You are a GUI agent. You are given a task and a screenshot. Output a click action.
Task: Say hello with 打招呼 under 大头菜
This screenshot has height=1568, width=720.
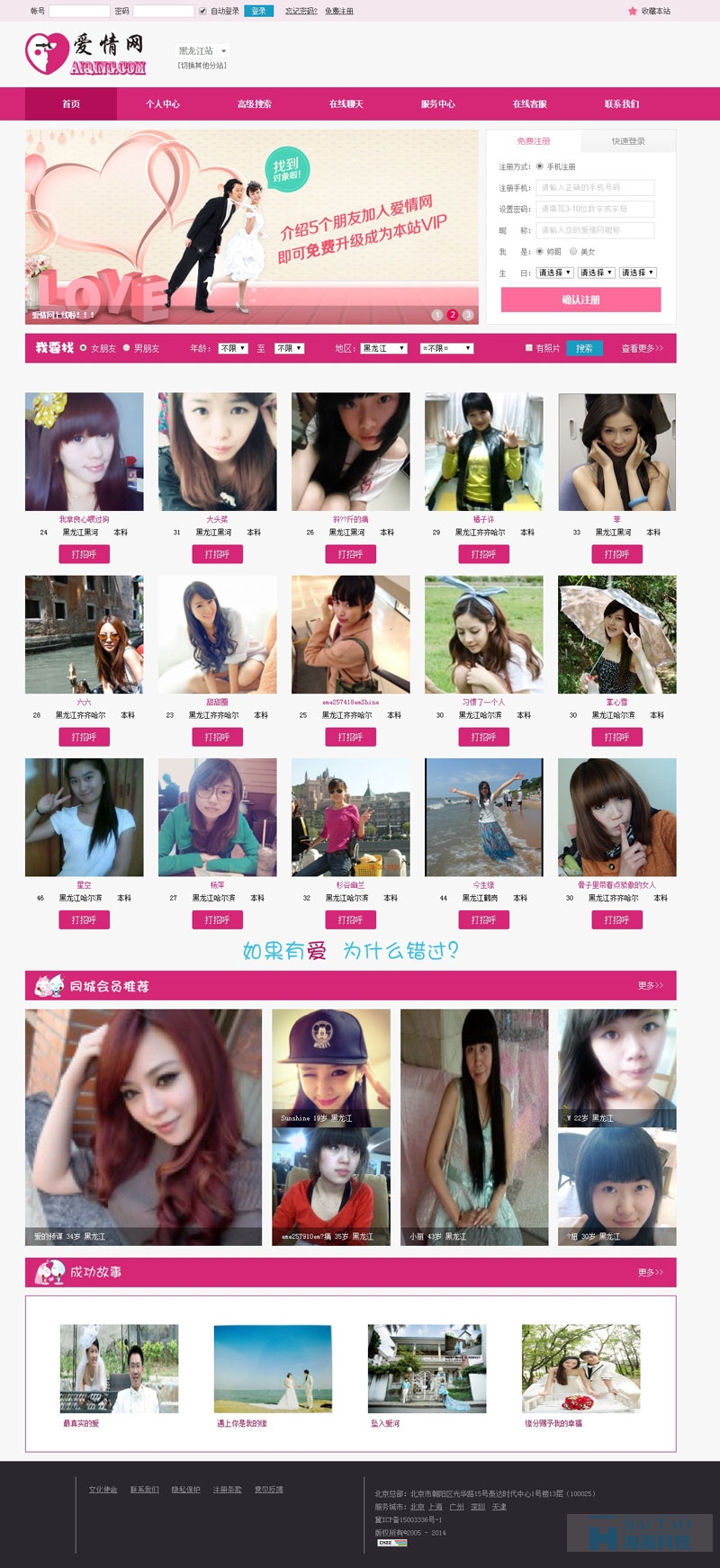[x=217, y=554]
